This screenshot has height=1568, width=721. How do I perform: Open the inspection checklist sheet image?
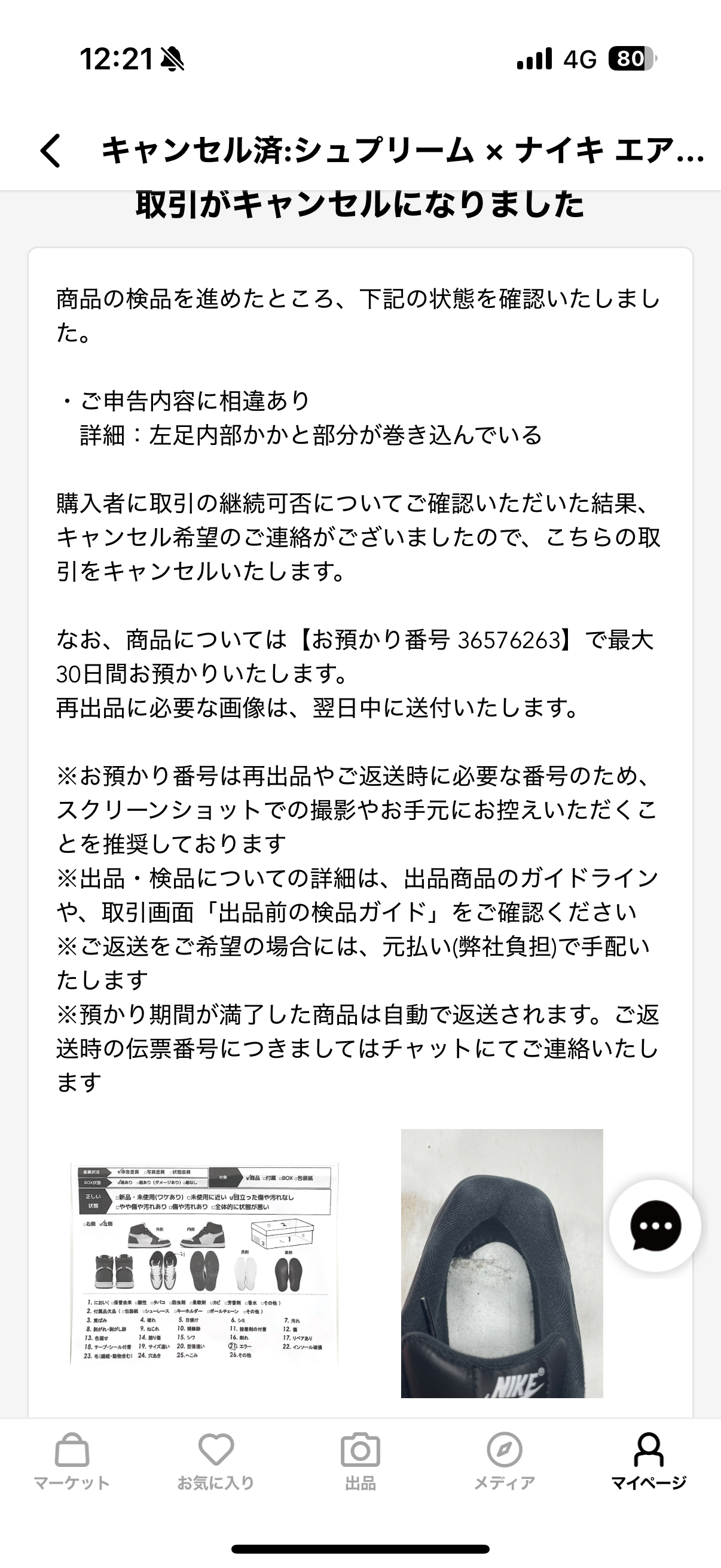click(204, 1264)
